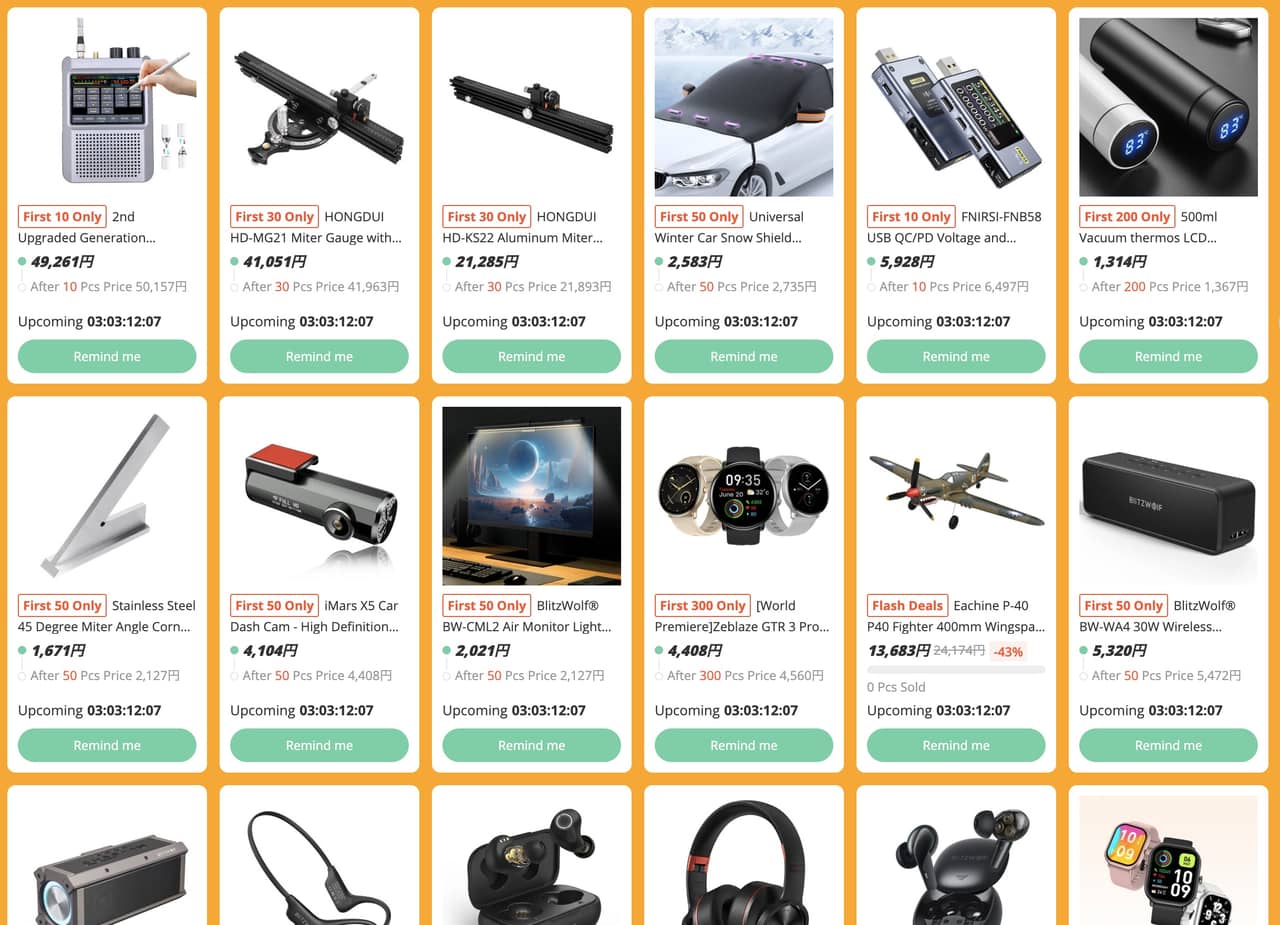Image resolution: width=1280 pixels, height=925 pixels.
Task: Tap Remind me for the 2nd Upgraded Generation radio
Action: pos(107,356)
